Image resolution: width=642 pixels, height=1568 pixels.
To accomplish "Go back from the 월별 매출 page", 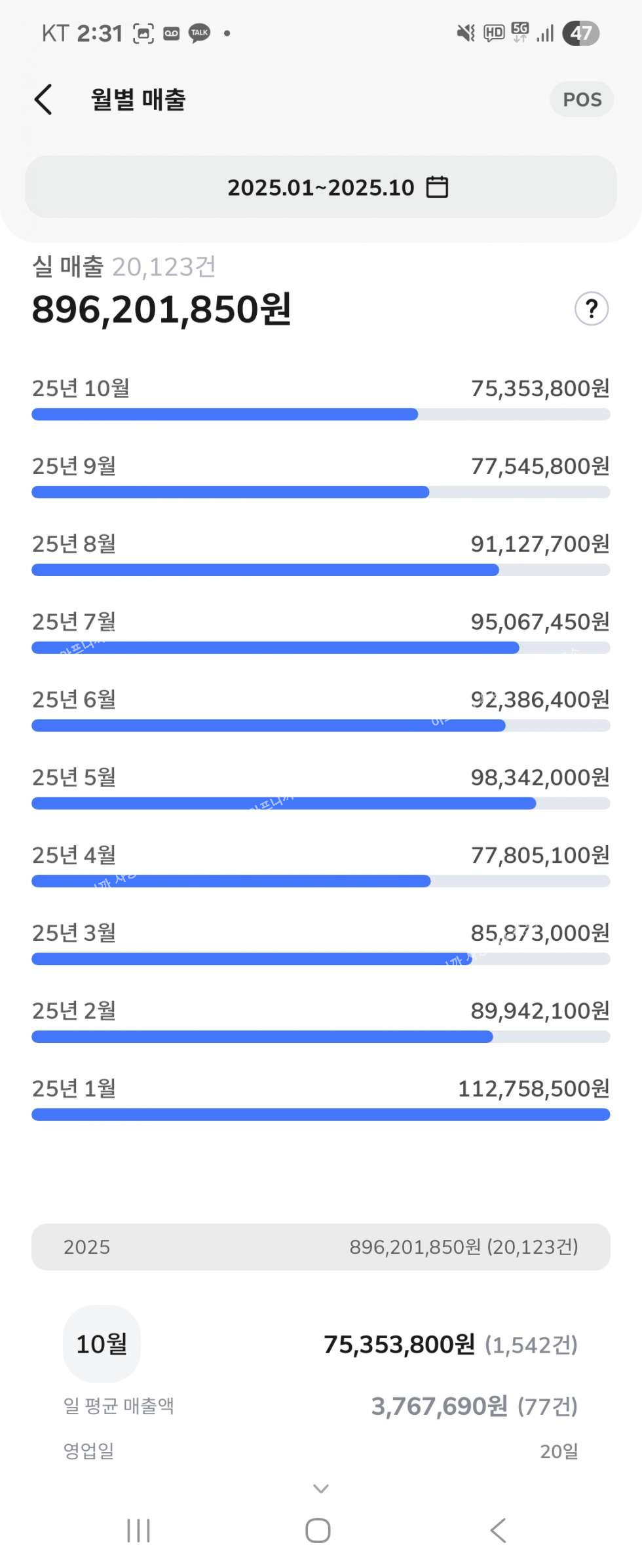I will [43, 100].
